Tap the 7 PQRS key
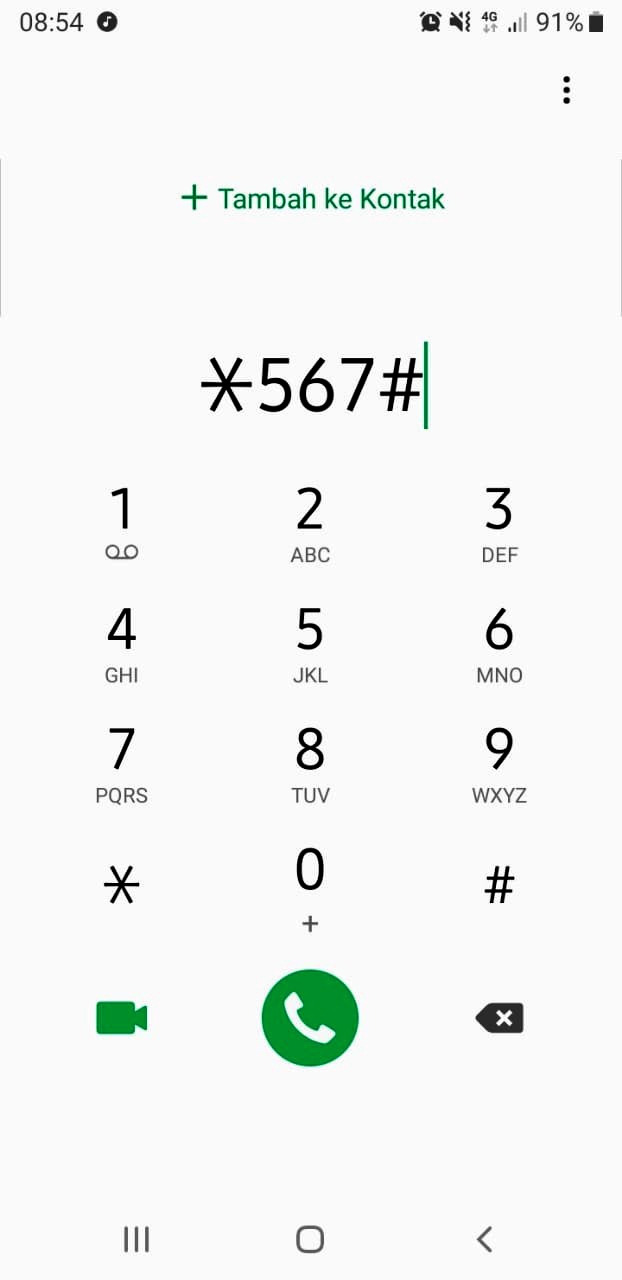The image size is (622, 1280). 121,763
